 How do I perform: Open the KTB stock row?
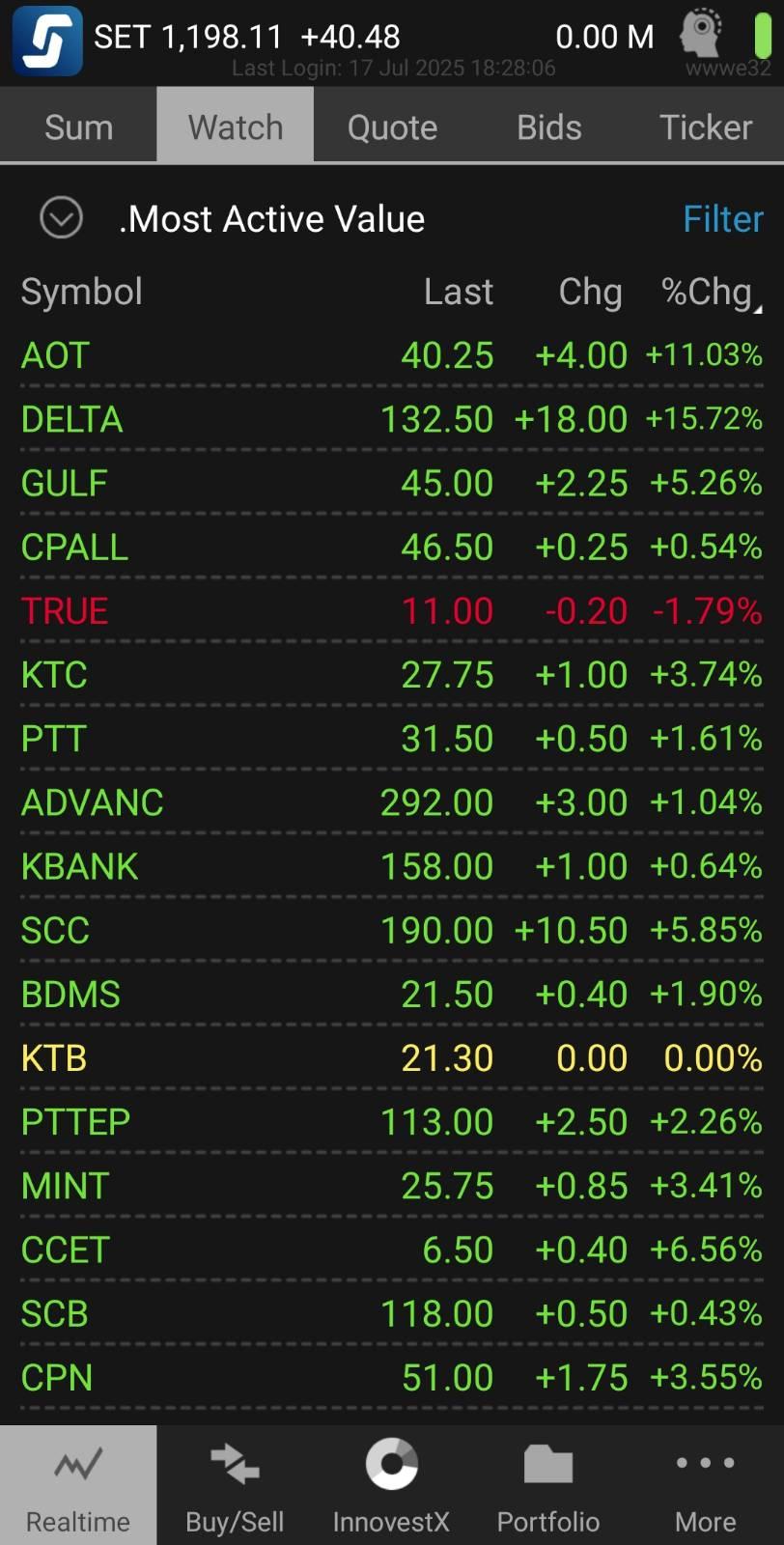(x=392, y=1058)
